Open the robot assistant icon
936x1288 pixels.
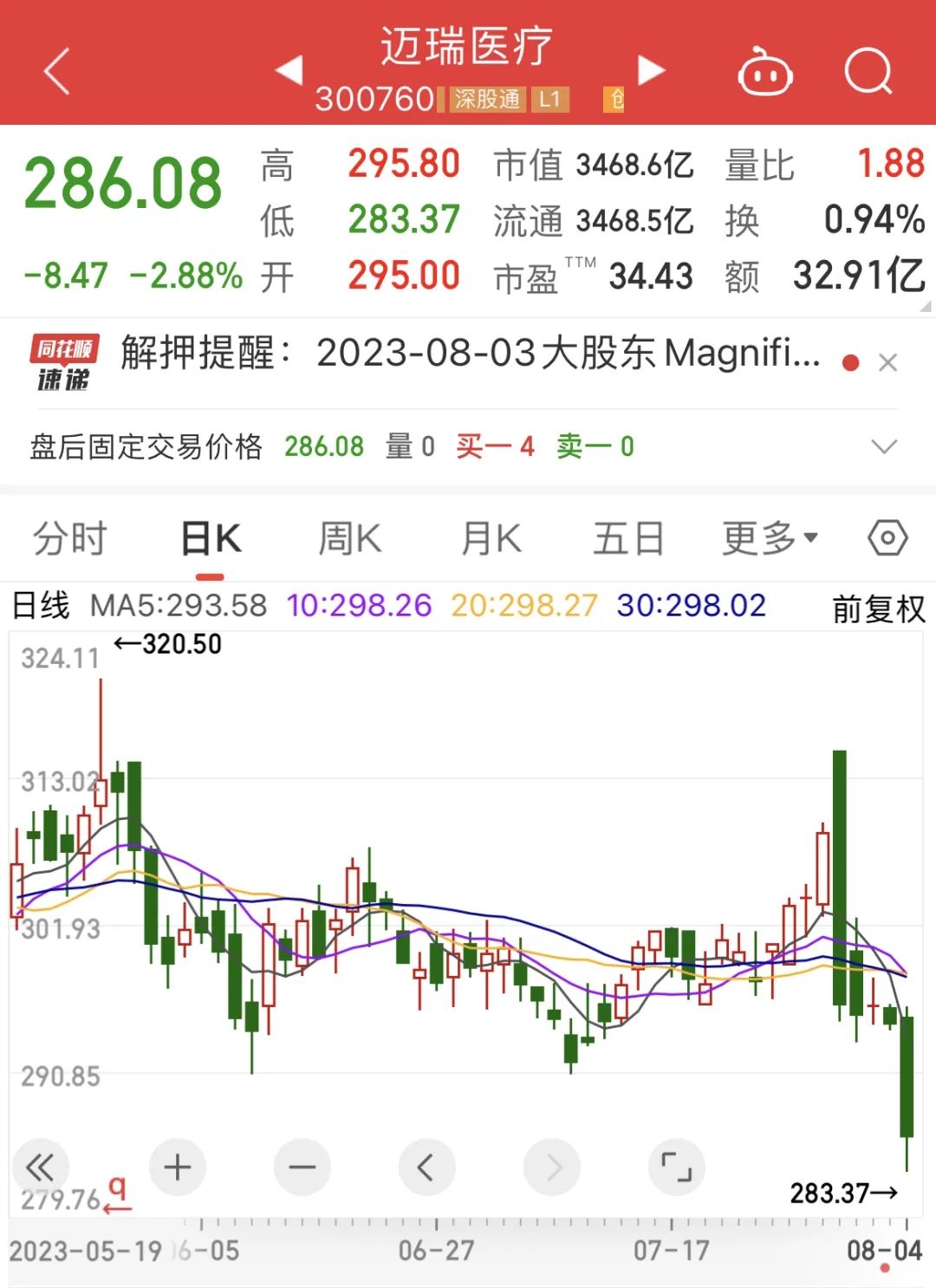click(x=764, y=72)
